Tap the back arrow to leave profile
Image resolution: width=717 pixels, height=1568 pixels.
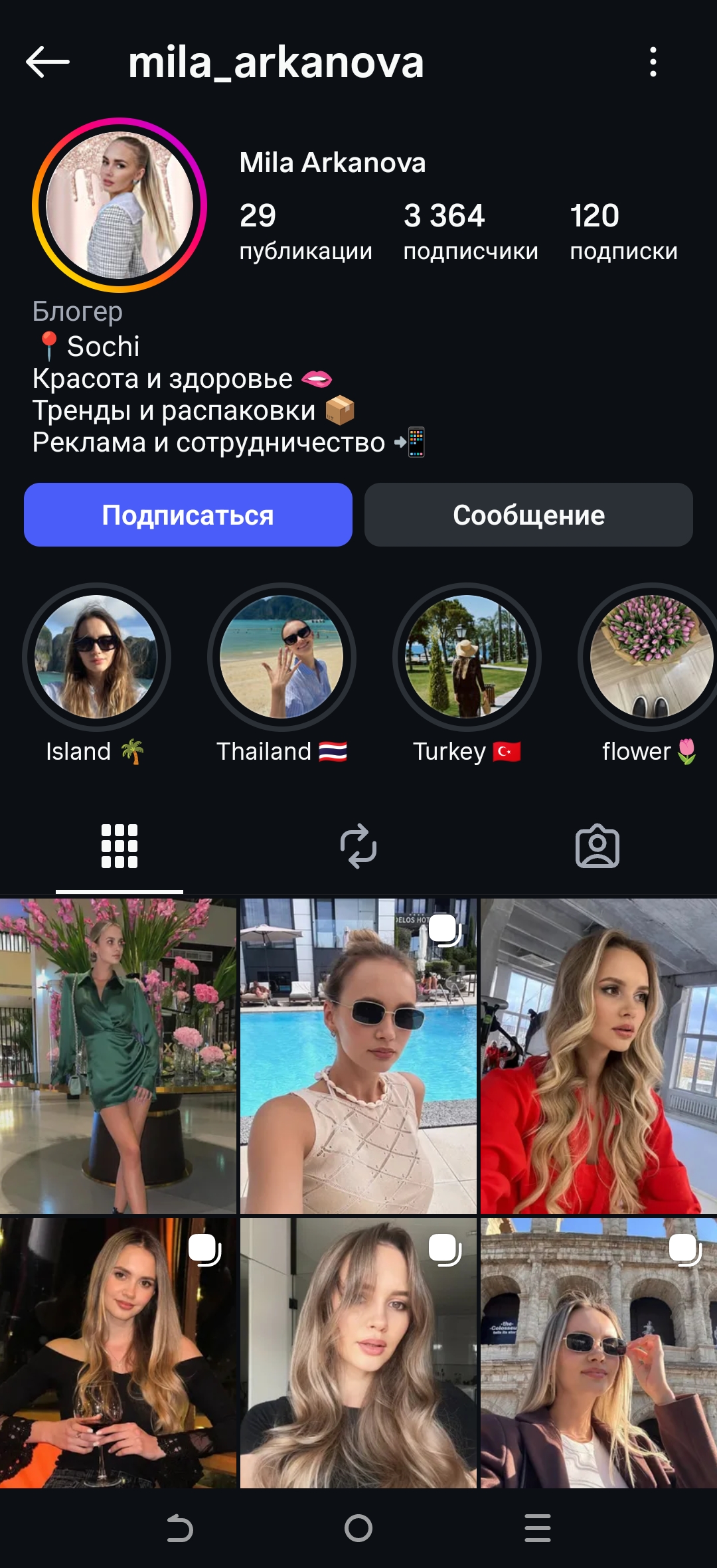coord(44,64)
